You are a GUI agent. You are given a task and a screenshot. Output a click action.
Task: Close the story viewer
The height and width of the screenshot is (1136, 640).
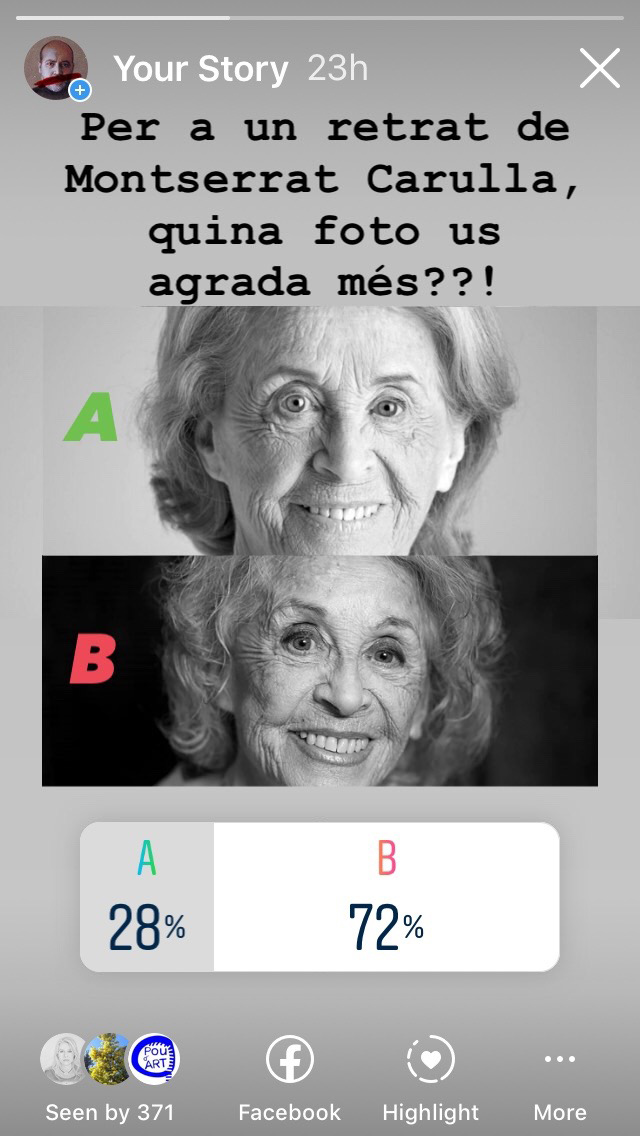pos(600,68)
